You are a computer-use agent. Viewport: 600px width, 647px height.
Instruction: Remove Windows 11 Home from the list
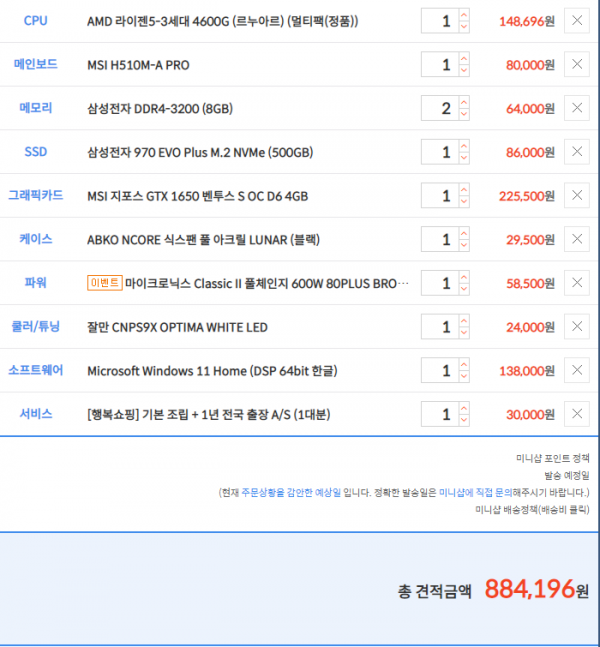click(x=576, y=371)
